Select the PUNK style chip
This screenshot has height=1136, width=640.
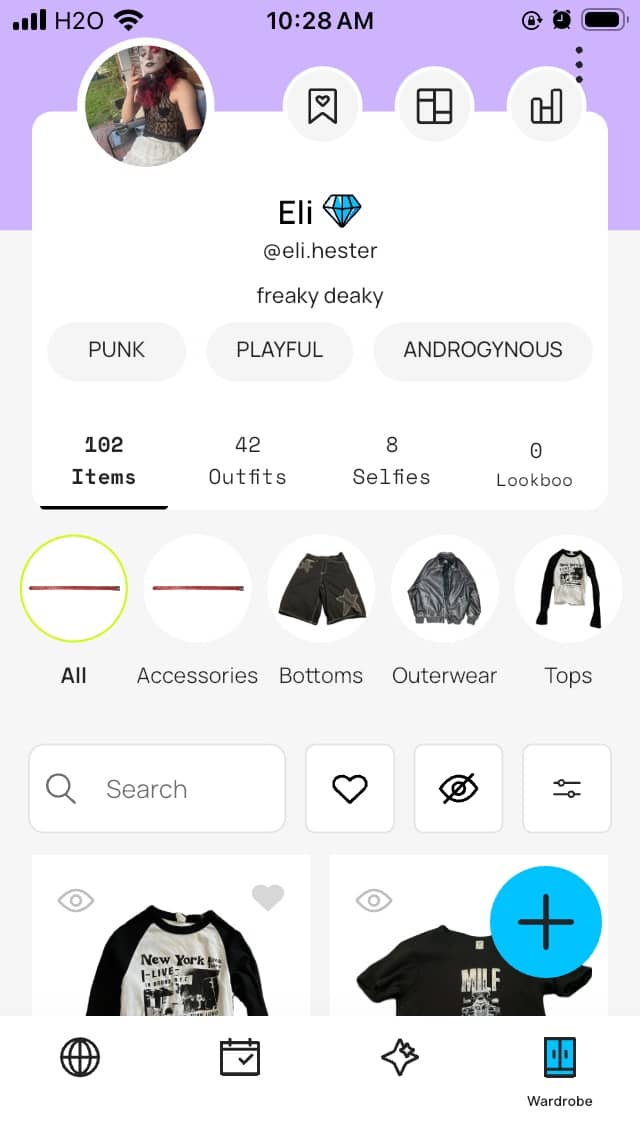coord(117,350)
